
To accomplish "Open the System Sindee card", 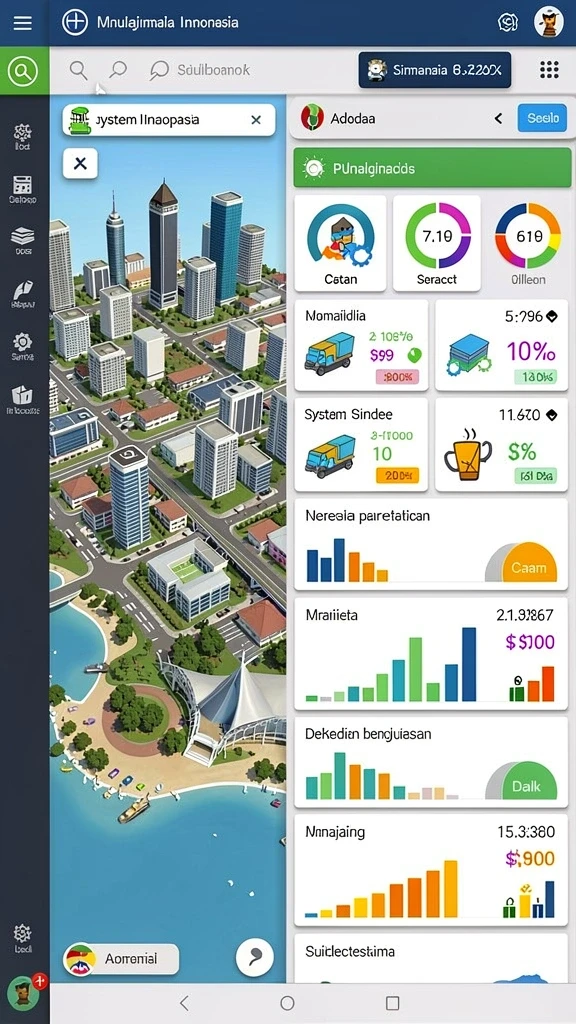I will (361, 445).
